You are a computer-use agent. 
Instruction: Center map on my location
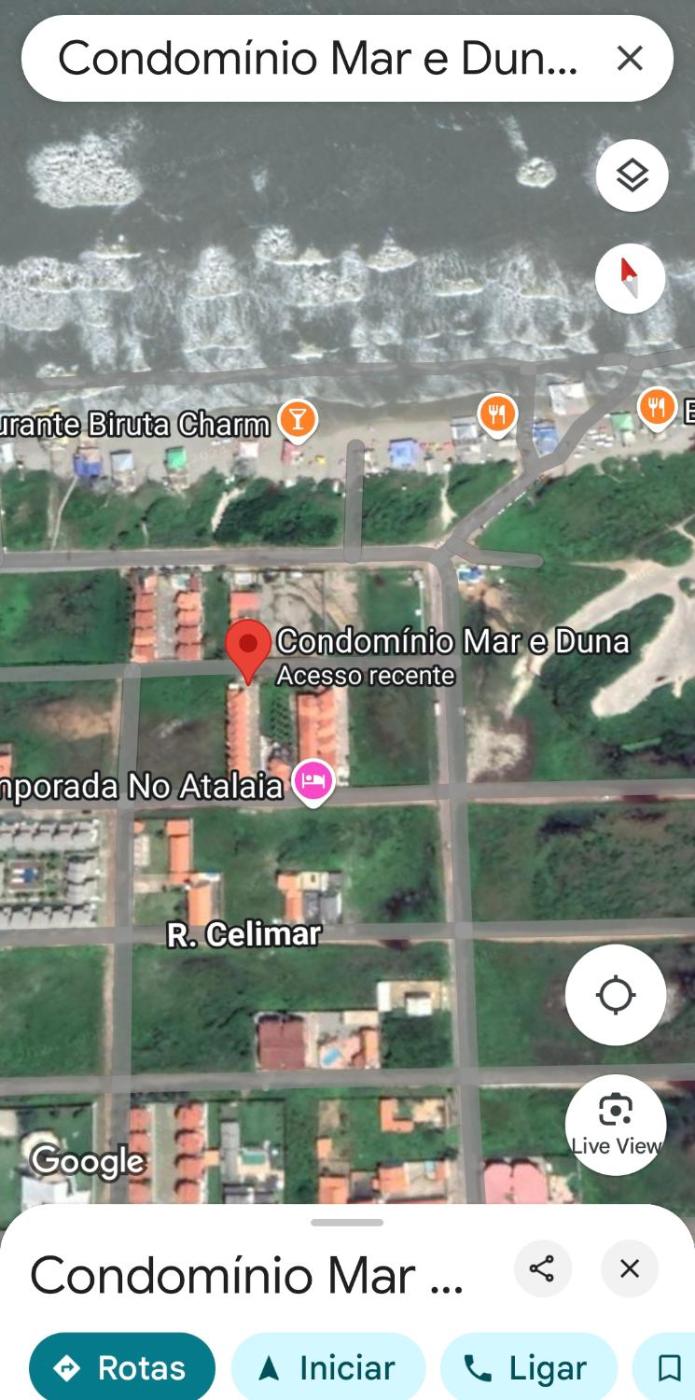click(x=615, y=995)
